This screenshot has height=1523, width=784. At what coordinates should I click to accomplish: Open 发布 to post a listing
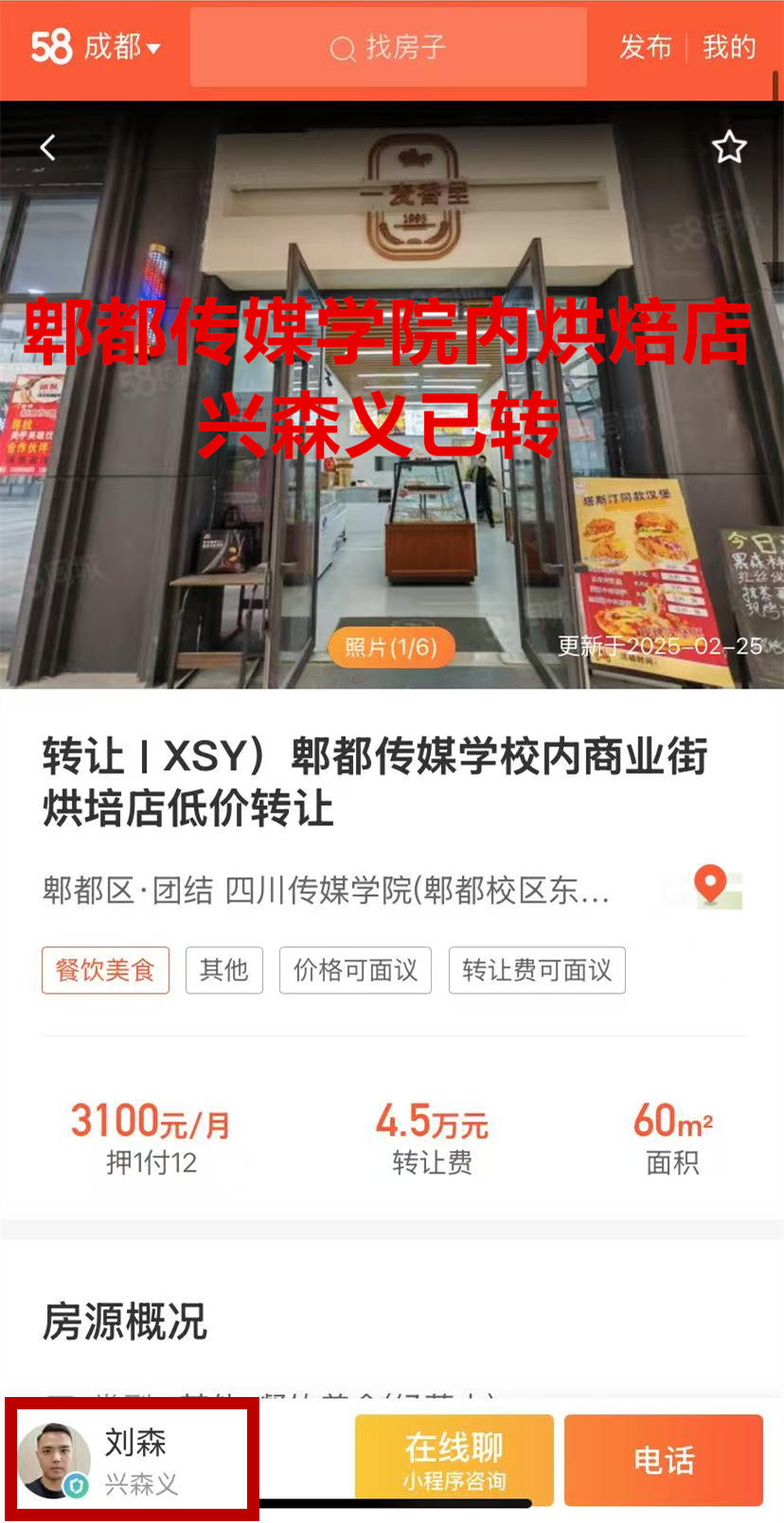tap(645, 47)
